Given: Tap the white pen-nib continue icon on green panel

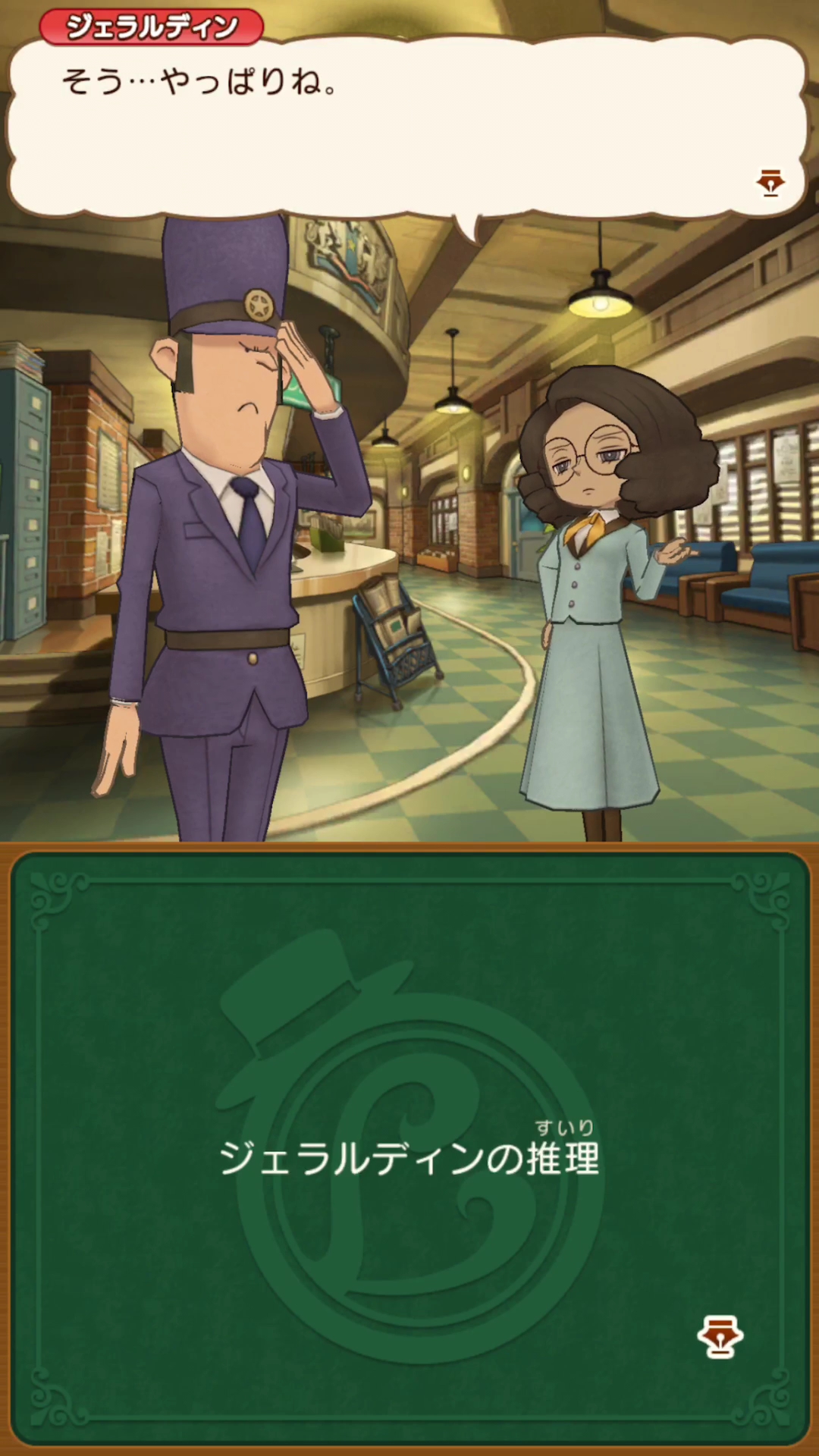Looking at the screenshot, I should [x=720, y=1336].
